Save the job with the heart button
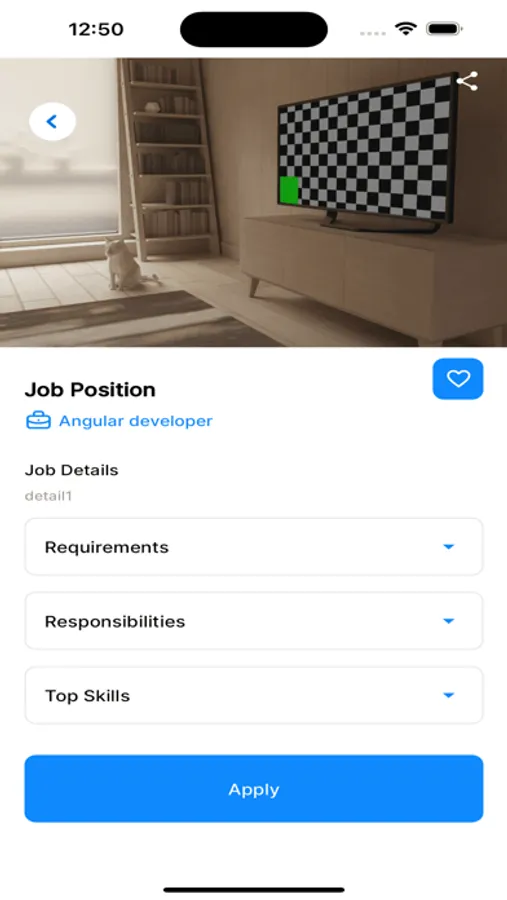 [458, 379]
